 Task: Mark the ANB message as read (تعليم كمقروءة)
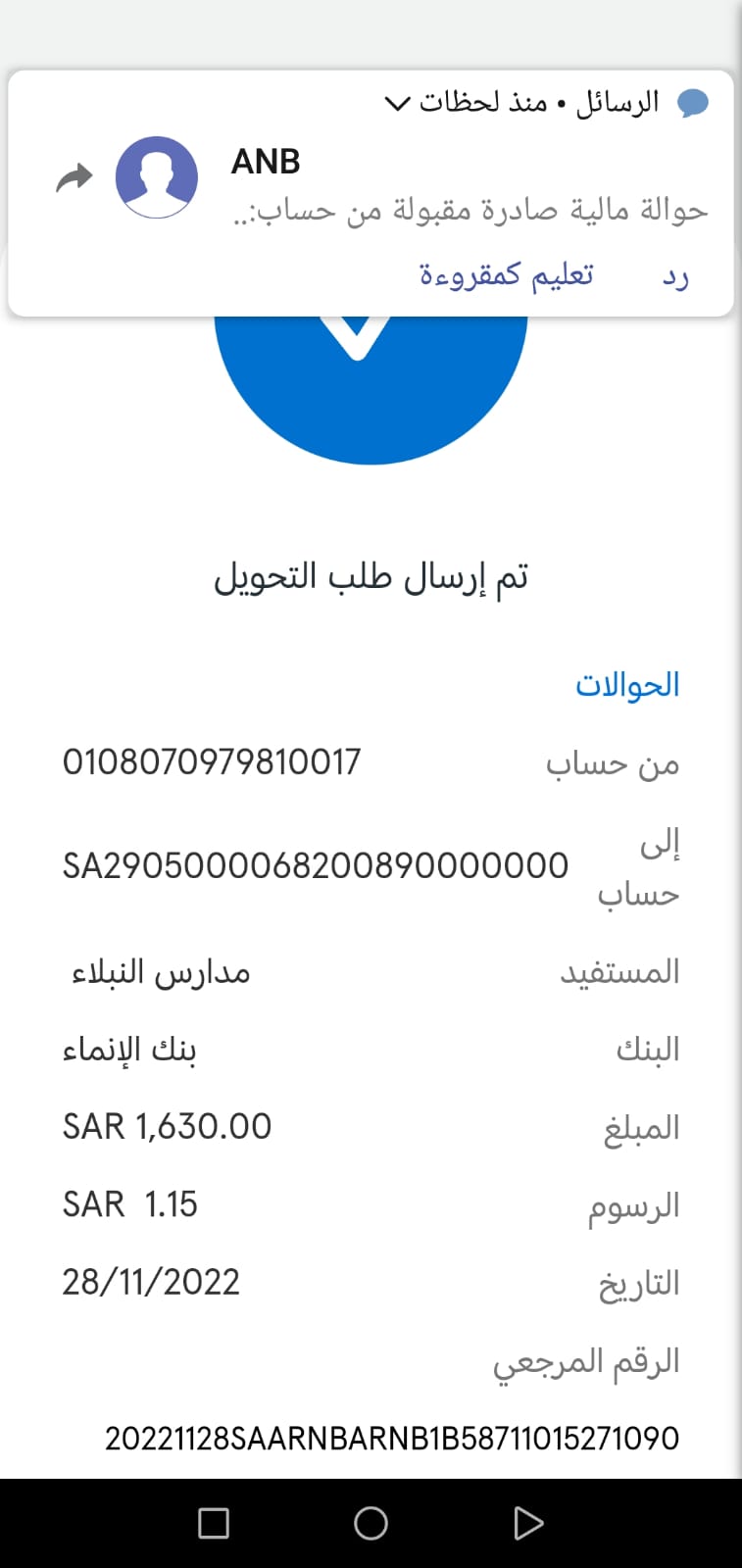point(507,275)
